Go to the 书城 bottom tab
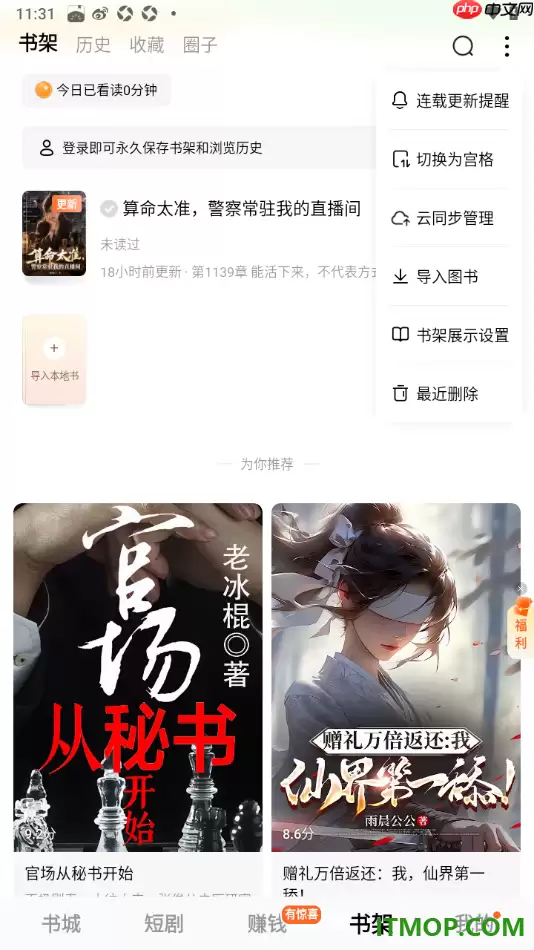Viewport: 534px width, 950px height. click(61, 924)
